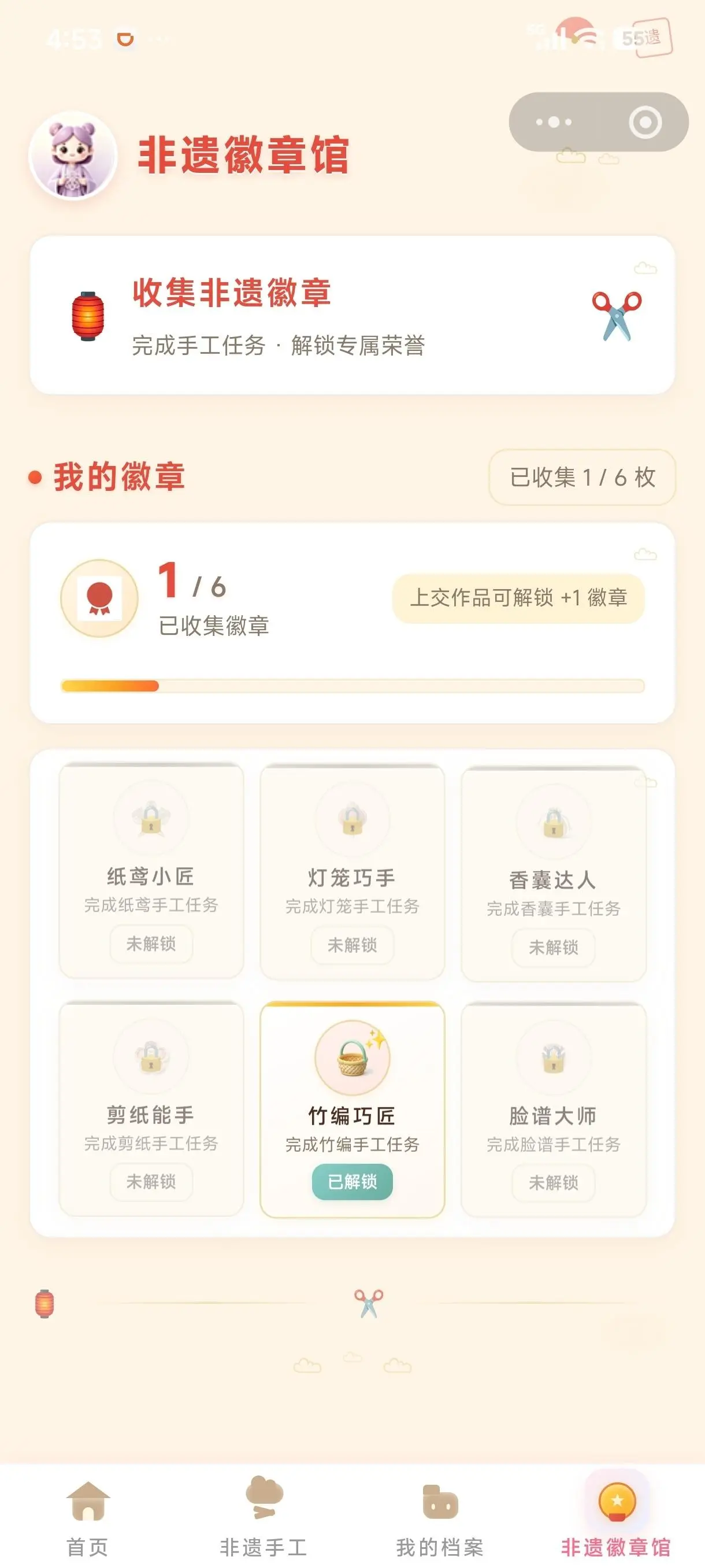Open the 纸鸢小匠 badge card

[x=151, y=871]
